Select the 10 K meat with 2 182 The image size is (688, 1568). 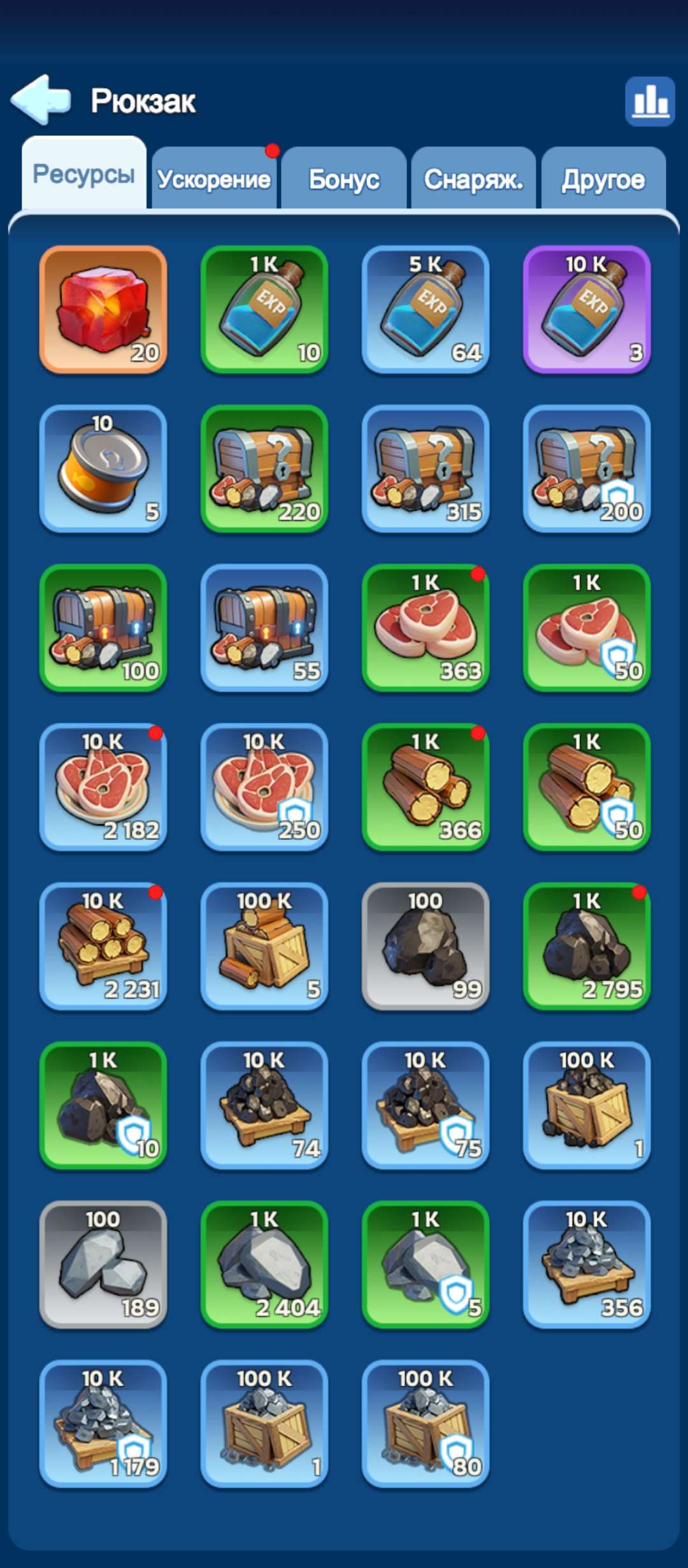coord(103,787)
